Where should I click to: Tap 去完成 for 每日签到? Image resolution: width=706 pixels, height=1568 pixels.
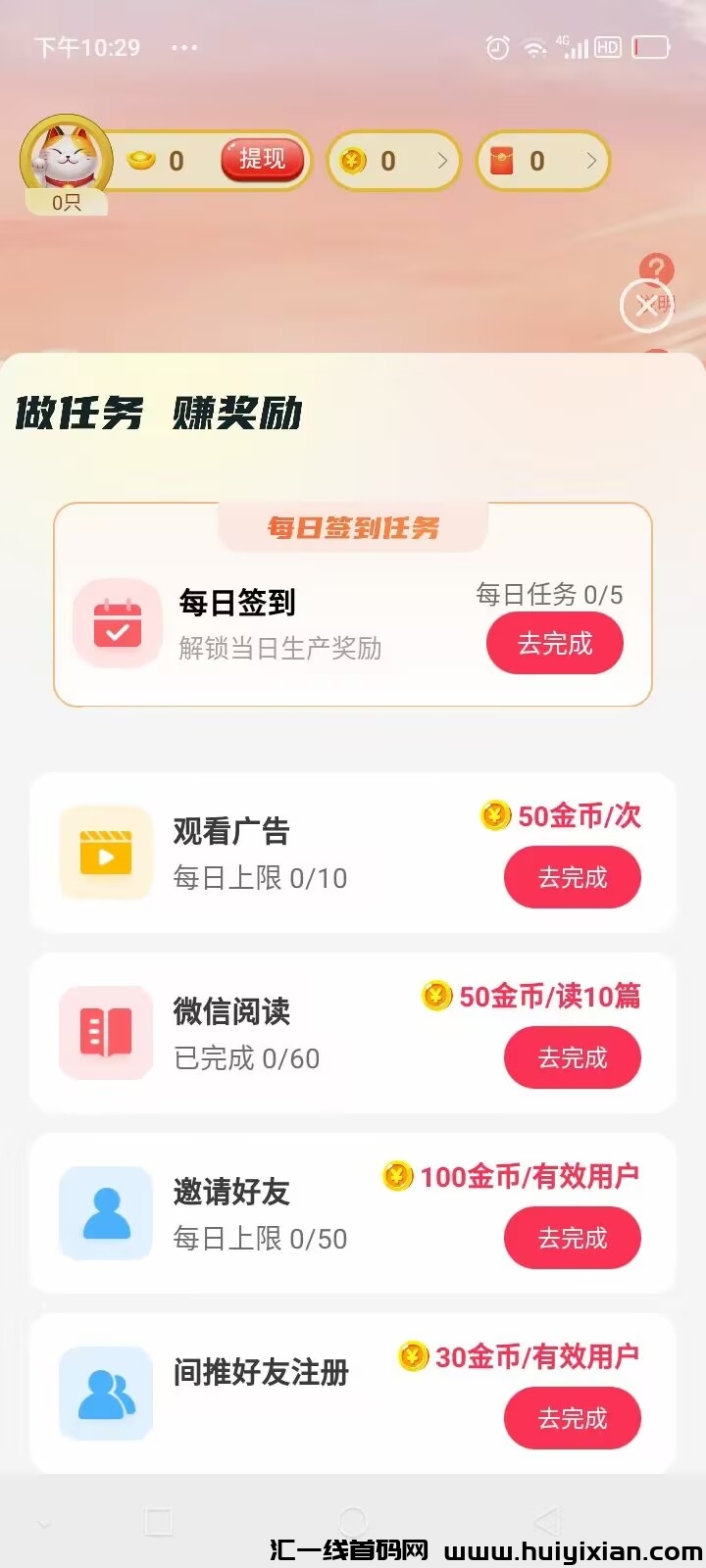555,644
